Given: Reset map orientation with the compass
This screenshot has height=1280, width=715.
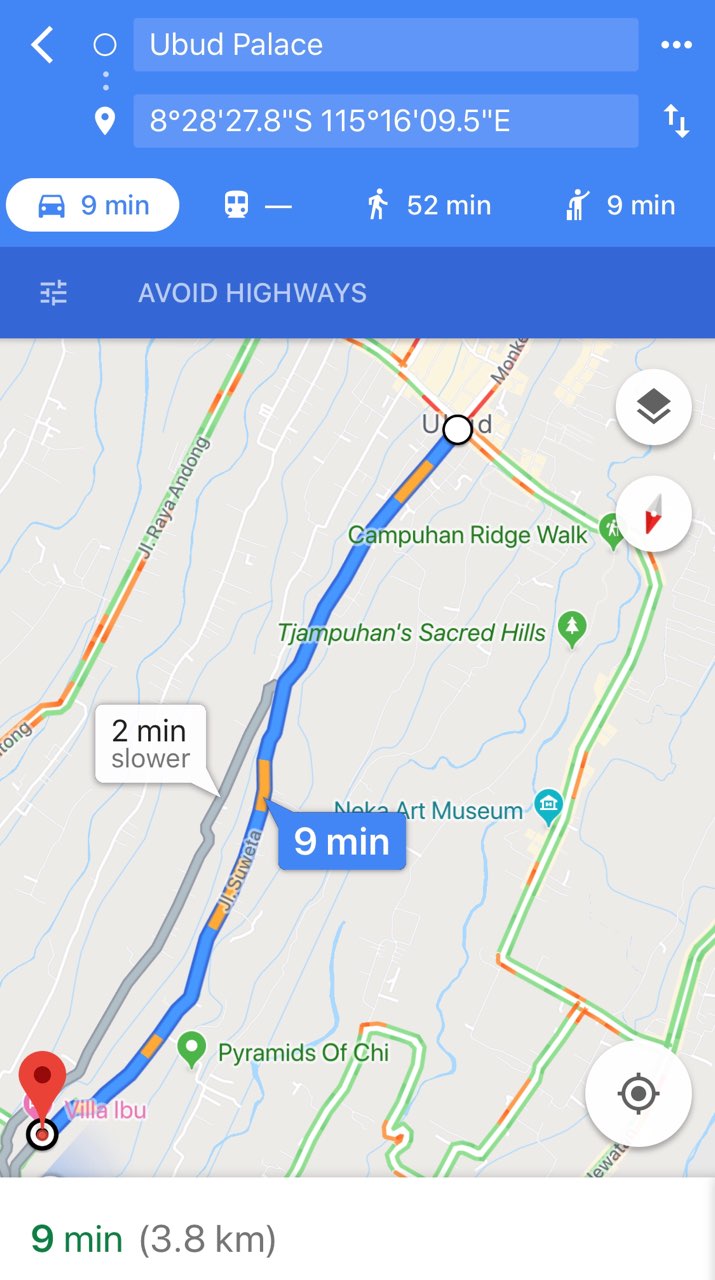Looking at the screenshot, I should (653, 515).
